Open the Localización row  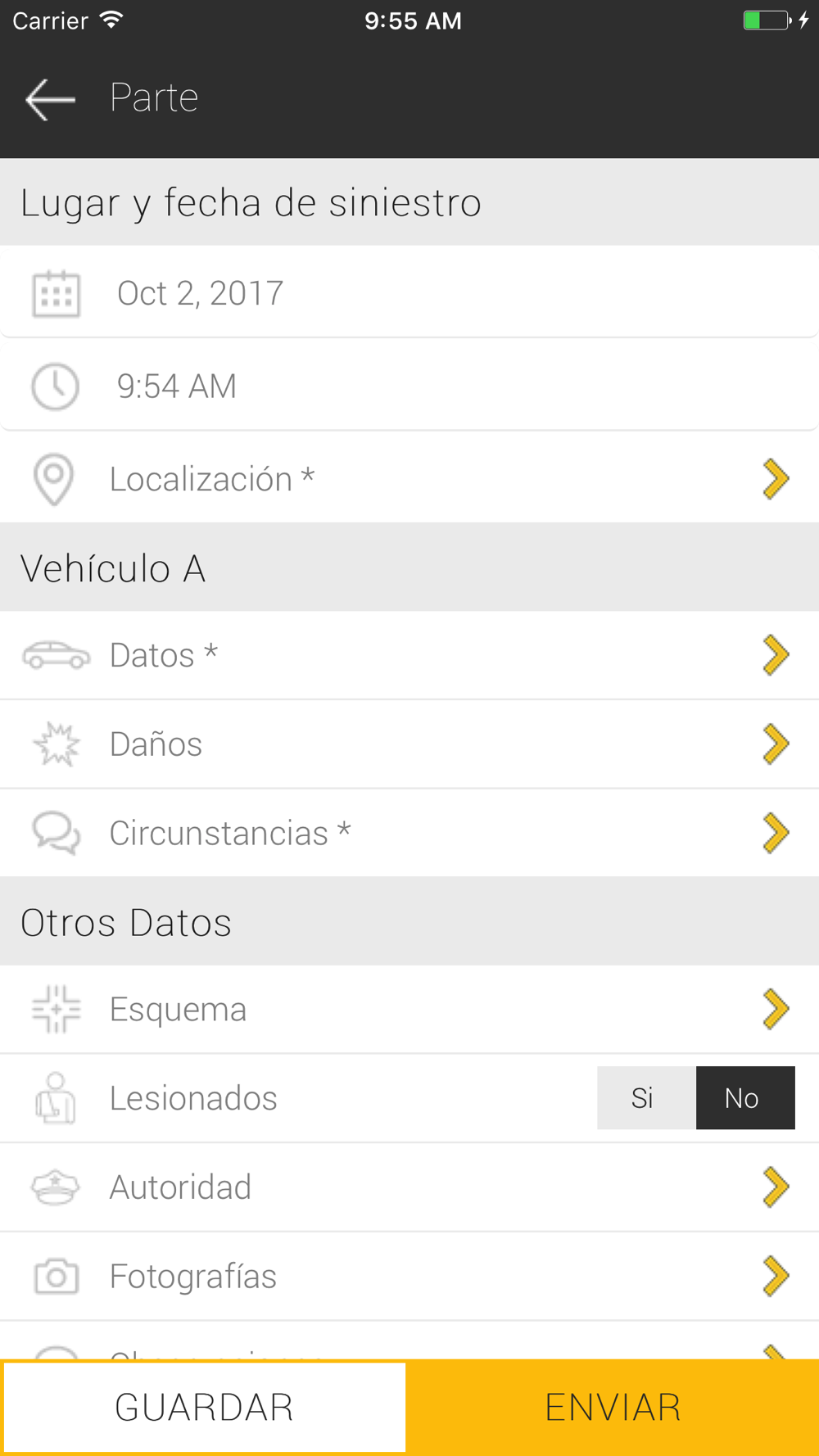pos(409,479)
